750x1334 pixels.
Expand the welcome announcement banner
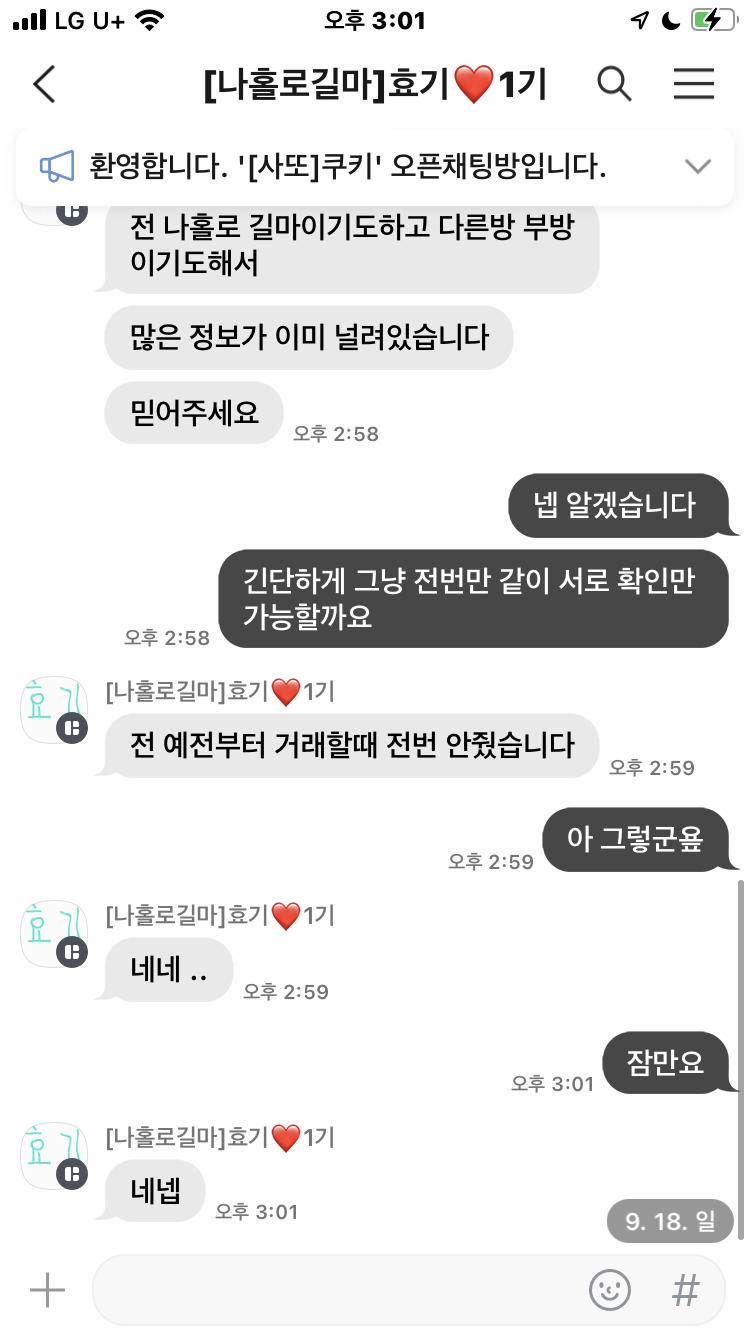coord(697,167)
